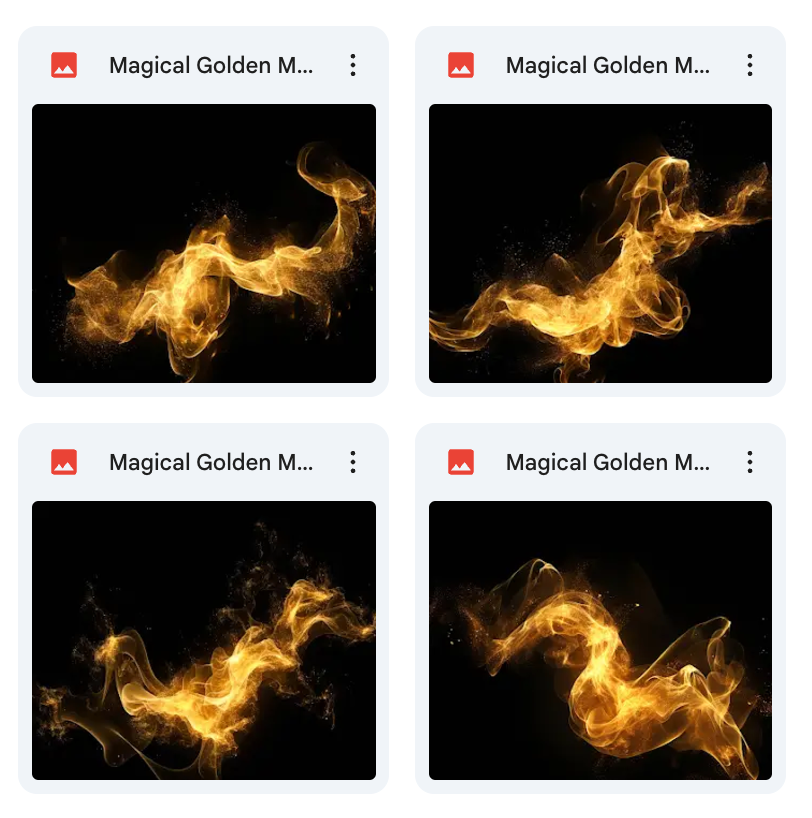Open the first Magical Golden M... file card
The width and height of the screenshot is (812, 818).
point(203,243)
